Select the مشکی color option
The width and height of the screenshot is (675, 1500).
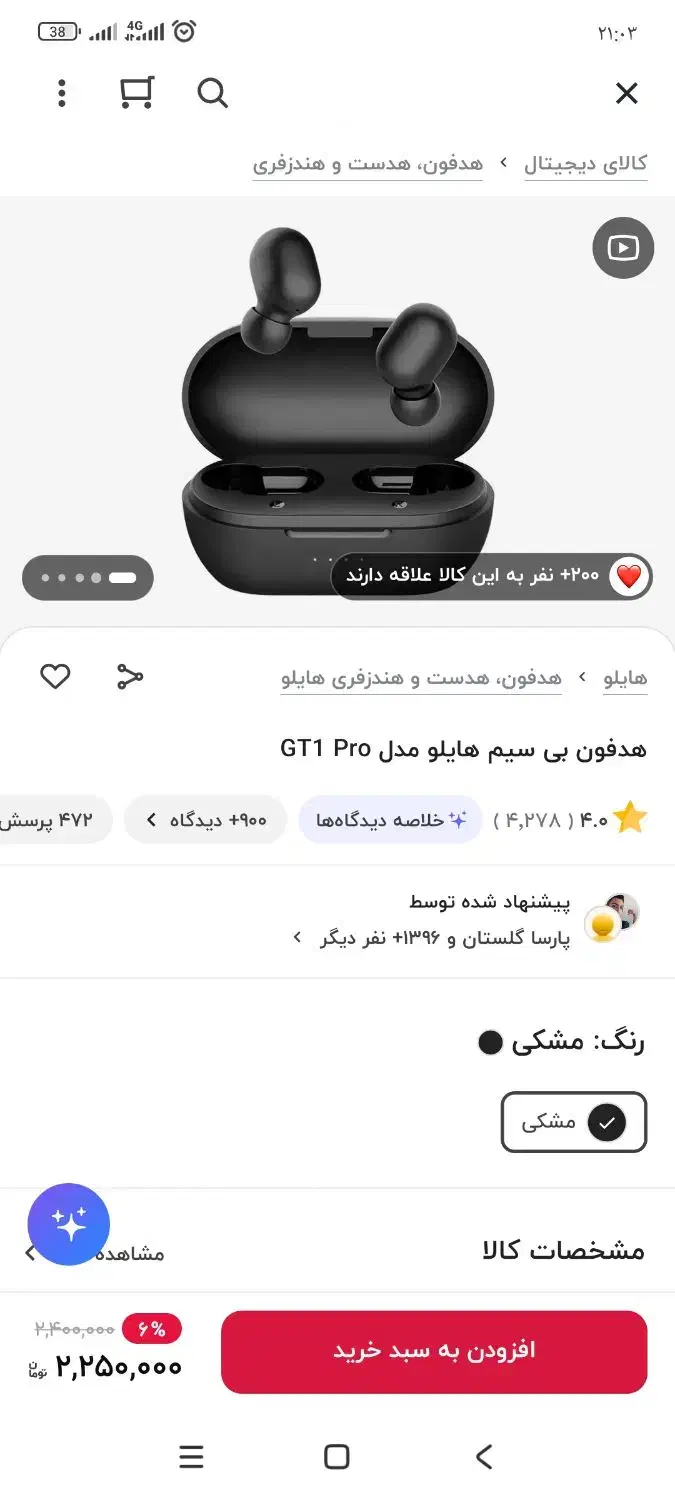click(x=574, y=1122)
